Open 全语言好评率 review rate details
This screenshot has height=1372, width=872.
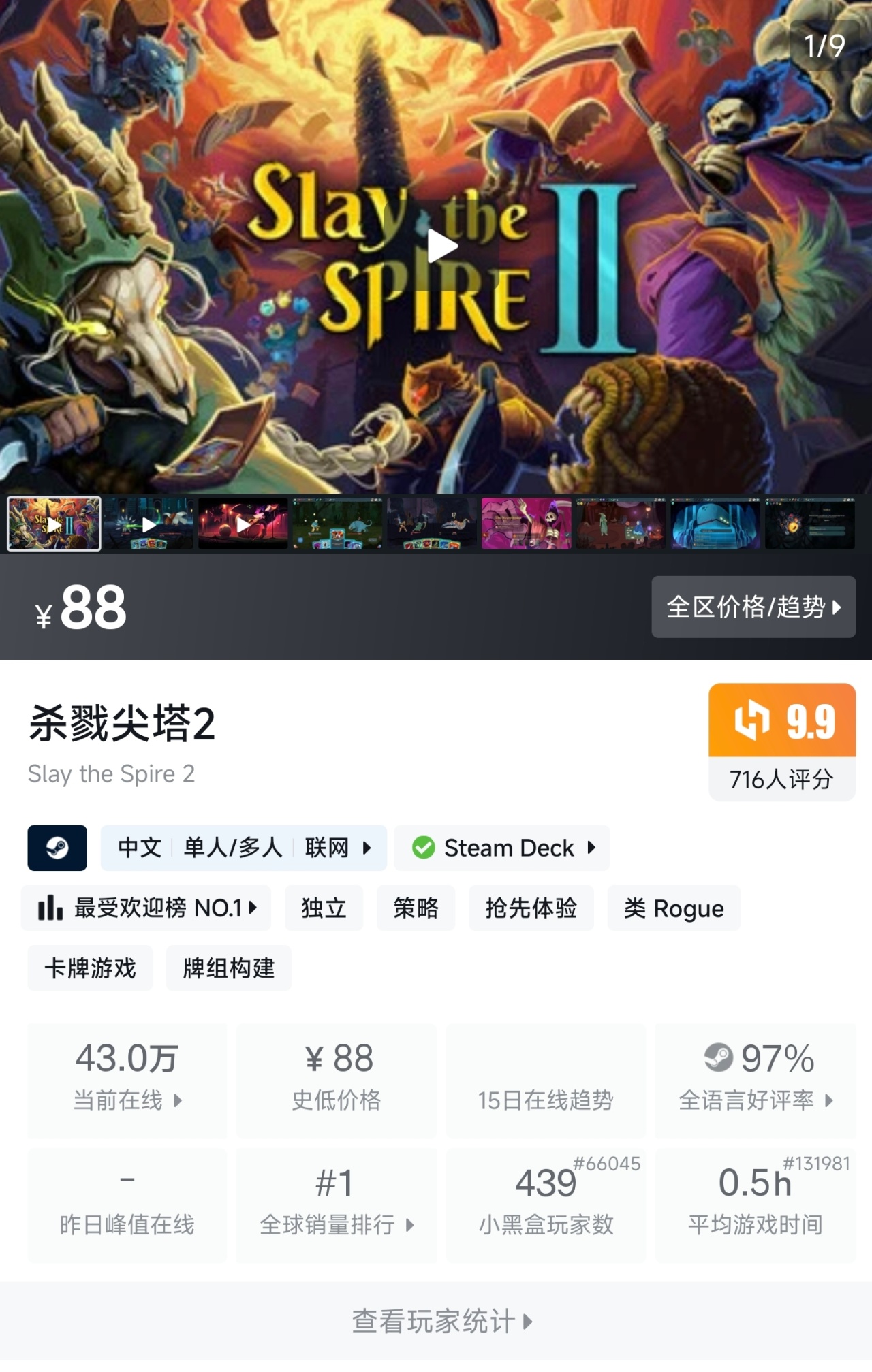(755, 1080)
